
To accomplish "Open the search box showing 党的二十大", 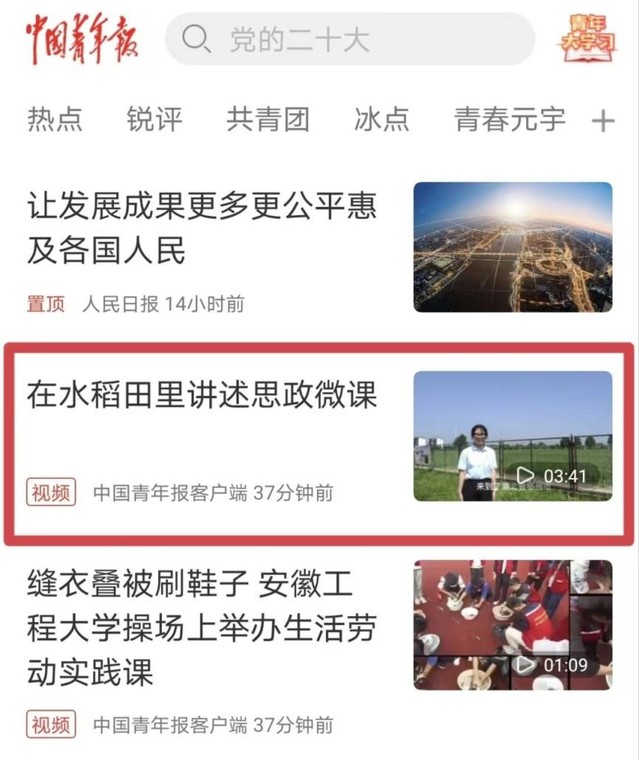I will click(x=350, y=39).
